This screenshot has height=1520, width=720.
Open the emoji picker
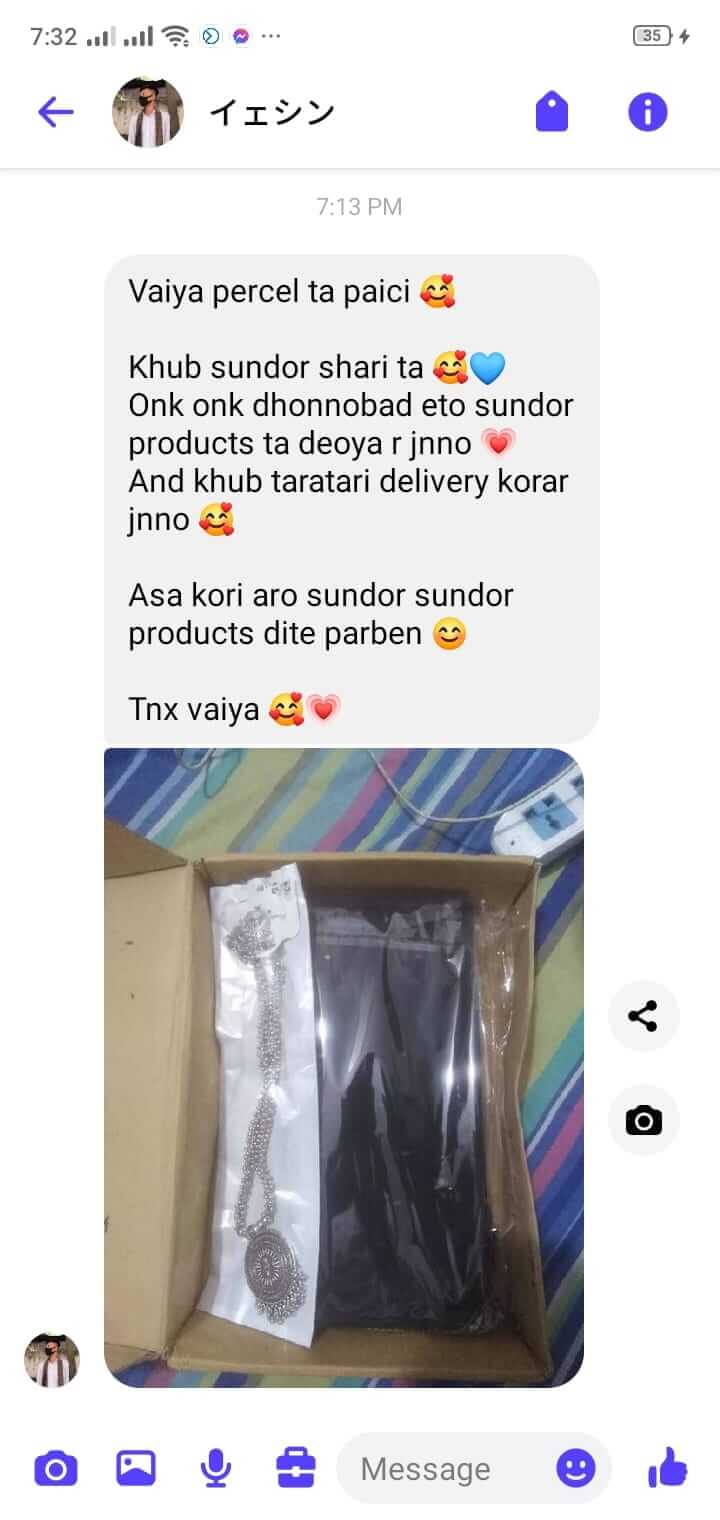pyautogui.click(x=576, y=1468)
